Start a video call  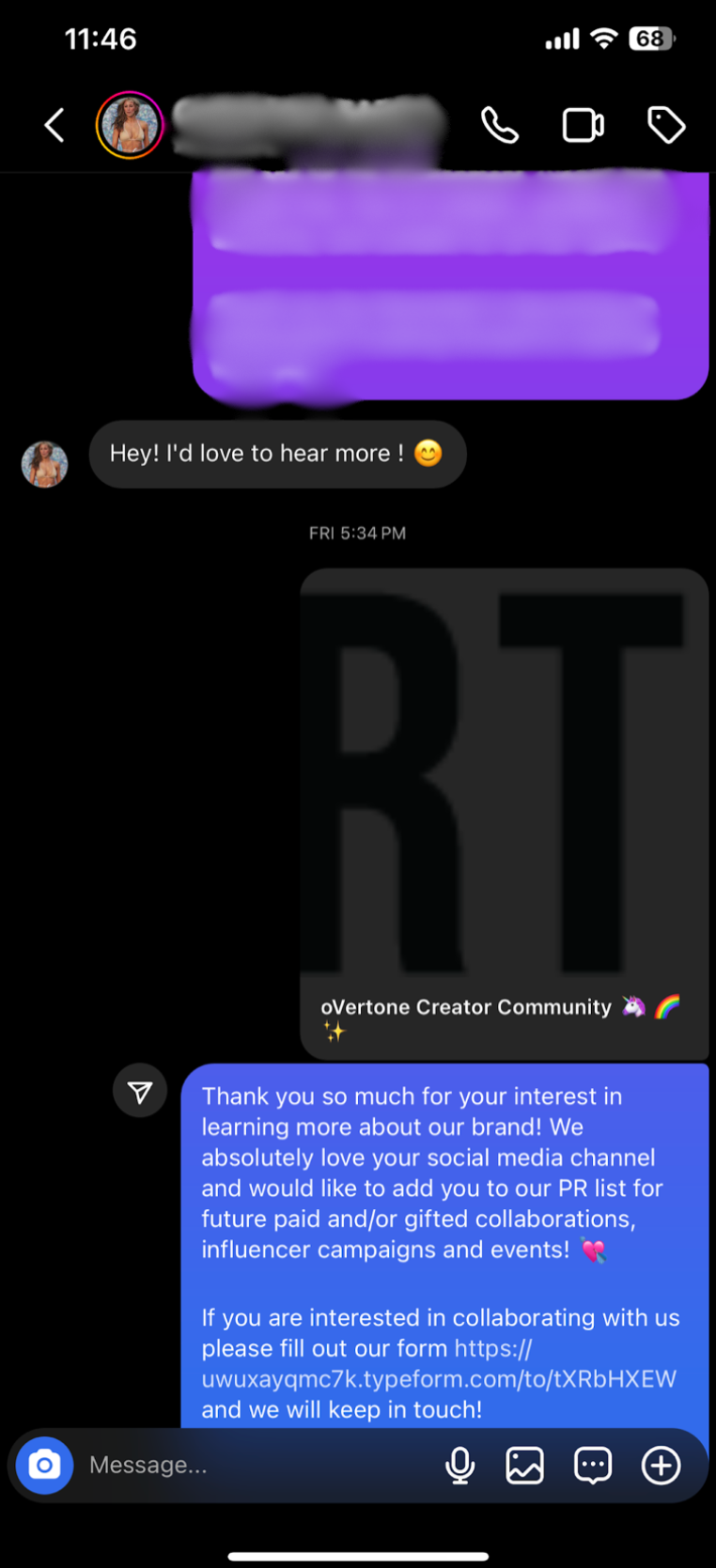click(x=583, y=125)
